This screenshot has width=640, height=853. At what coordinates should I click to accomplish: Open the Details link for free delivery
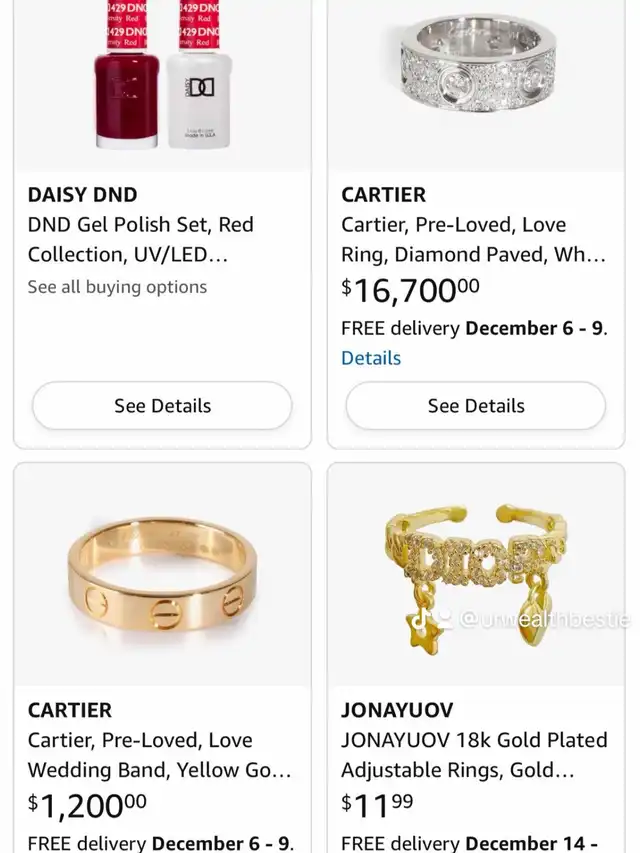[371, 358]
